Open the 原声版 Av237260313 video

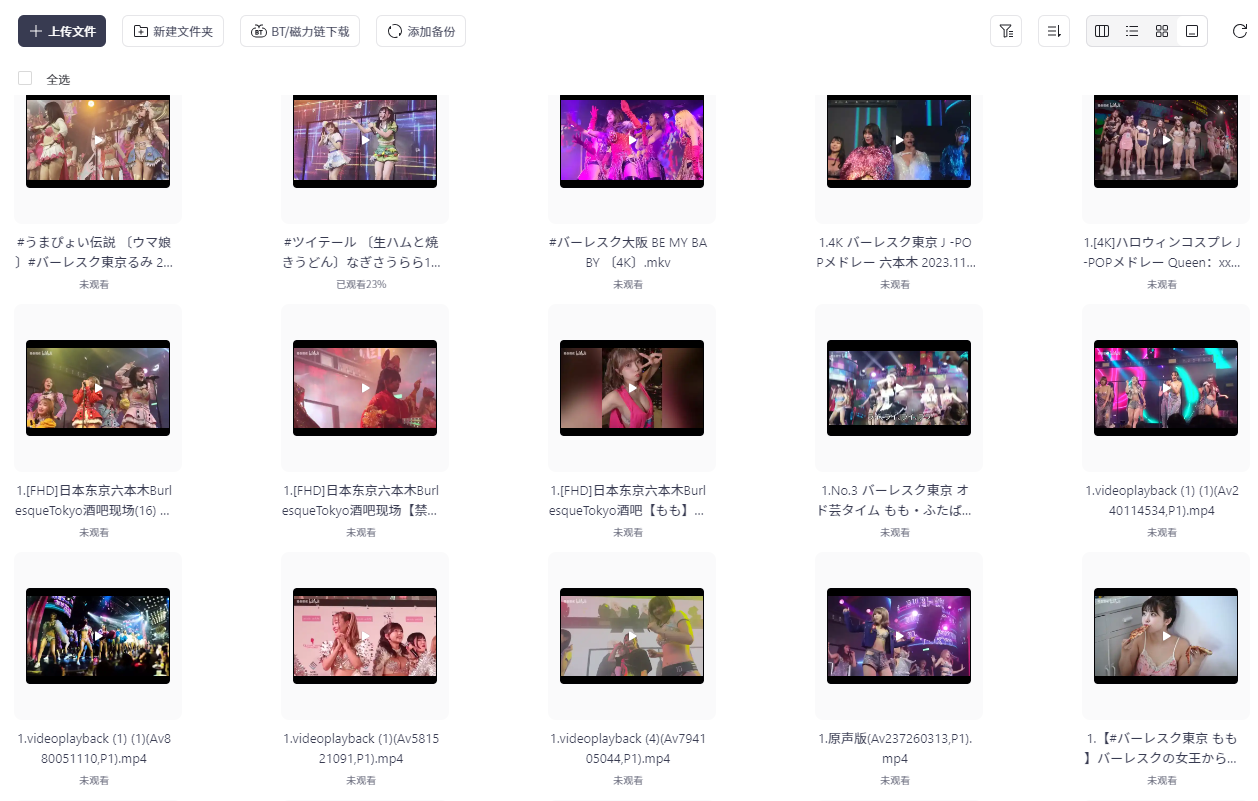[899, 636]
